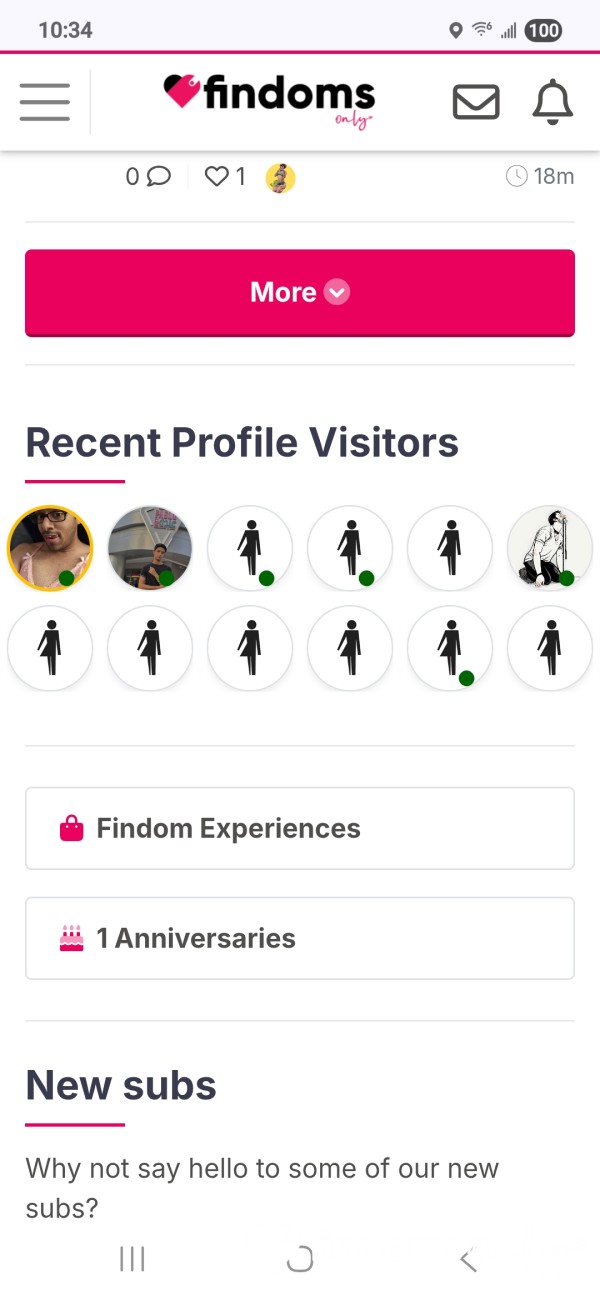The height and width of the screenshot is (1300, 600).
Task: Open the post's comment bubble icon
Action: [x=159, y=177]
